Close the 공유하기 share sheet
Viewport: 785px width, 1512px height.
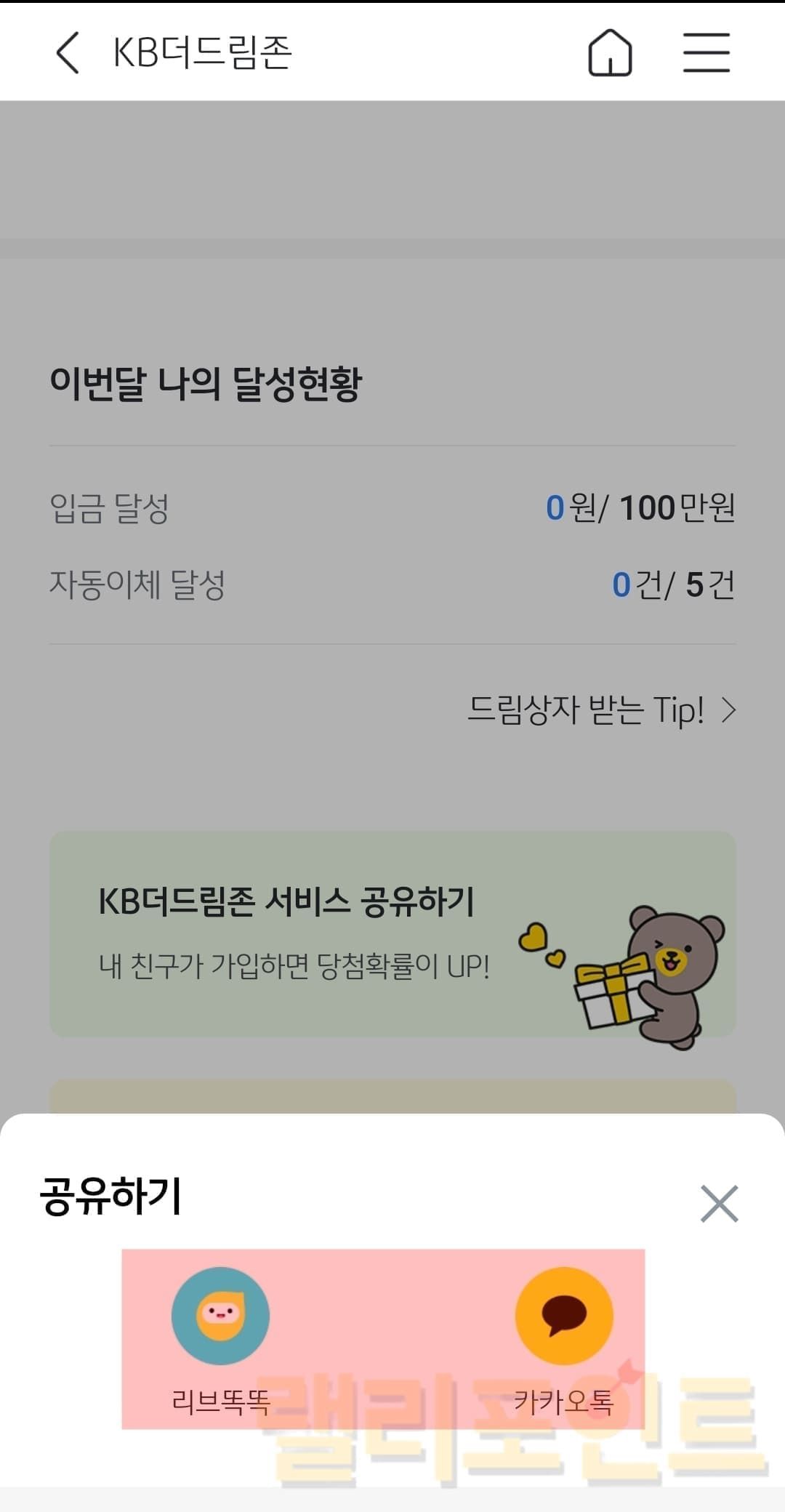click(719, 1203)
